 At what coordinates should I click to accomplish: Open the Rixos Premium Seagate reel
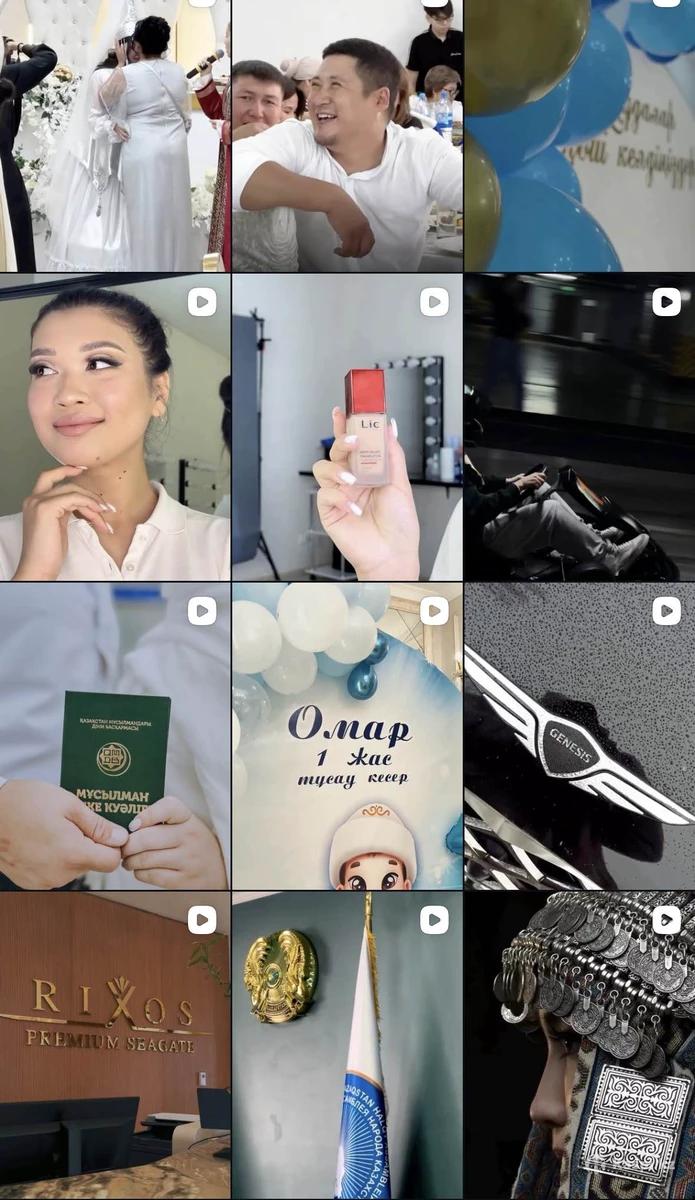pos(115,1045)
